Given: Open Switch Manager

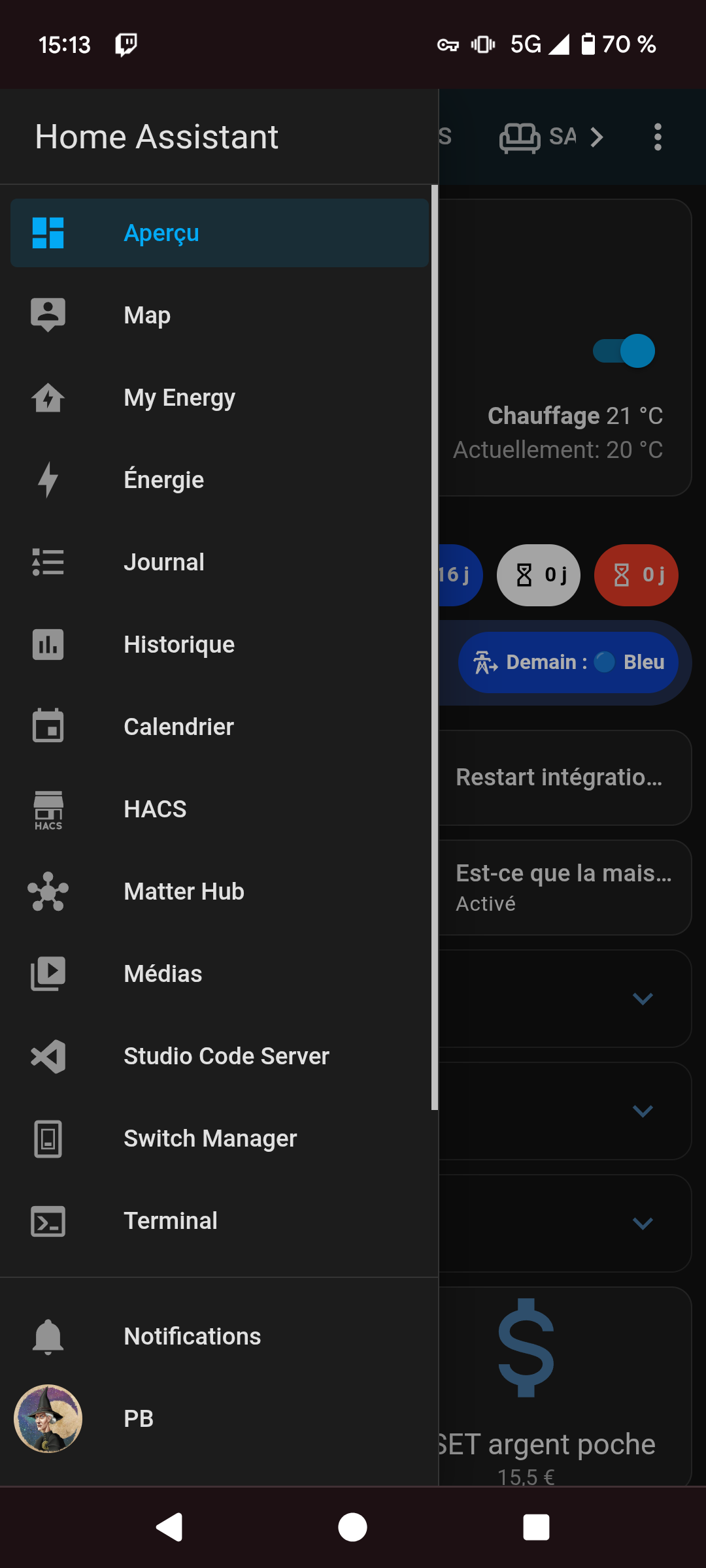Looking at the screenshot, I should (220, 1139).
